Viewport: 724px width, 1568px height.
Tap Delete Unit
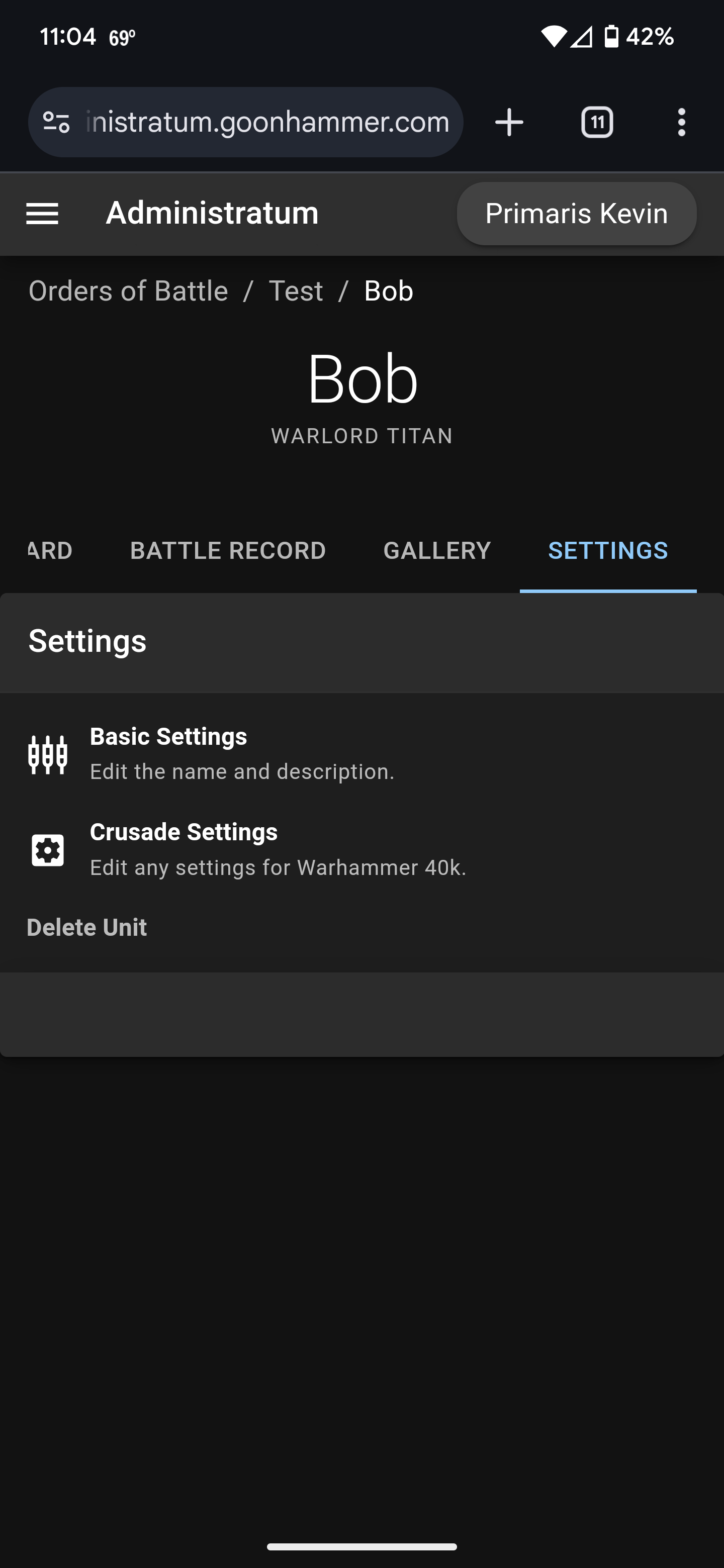pos(87,927)
